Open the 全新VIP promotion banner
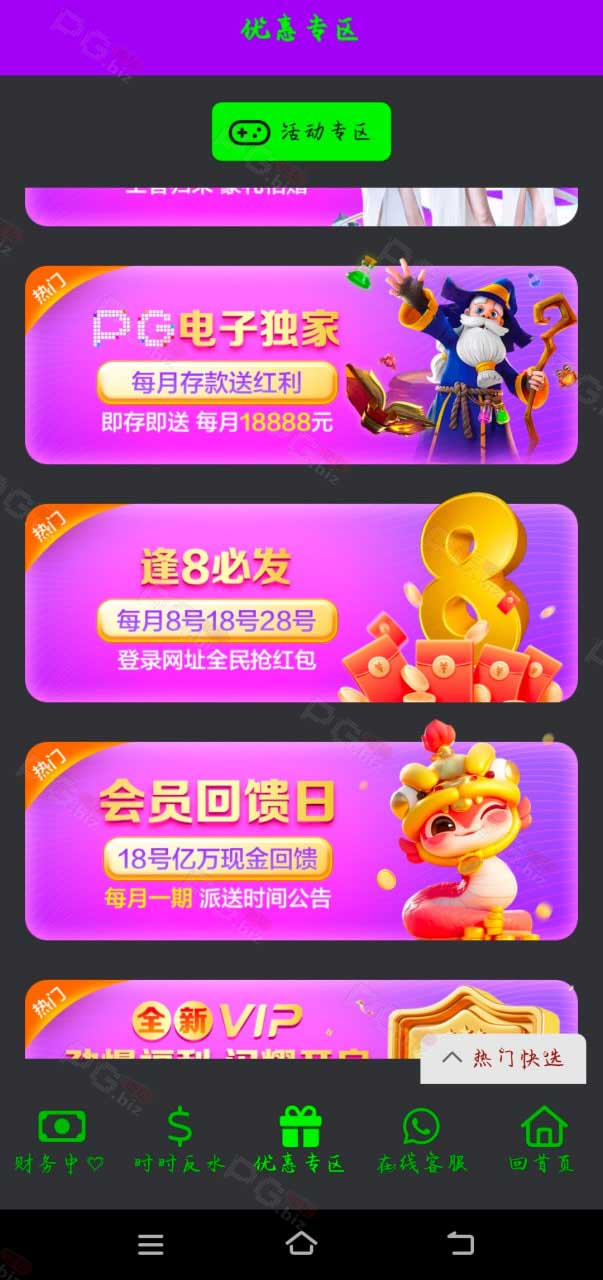Viewport: 603px width, 1280px height. [220, 1019]
